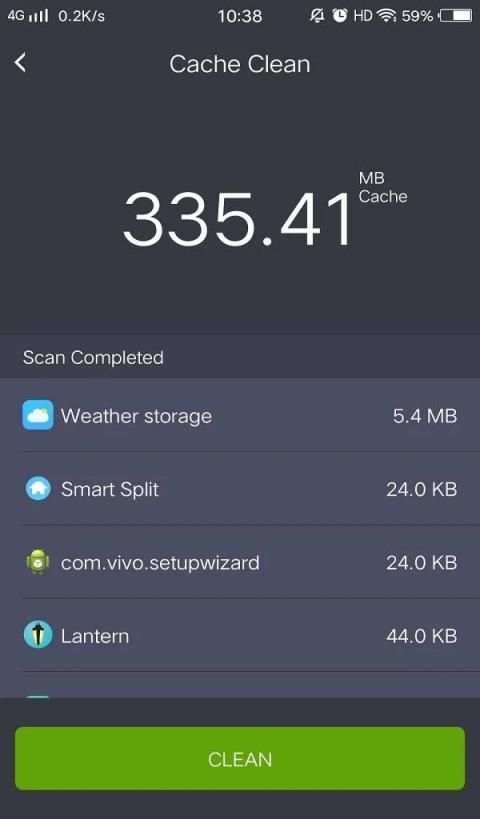Select the Smart Split entry

(x=240, y=489)
